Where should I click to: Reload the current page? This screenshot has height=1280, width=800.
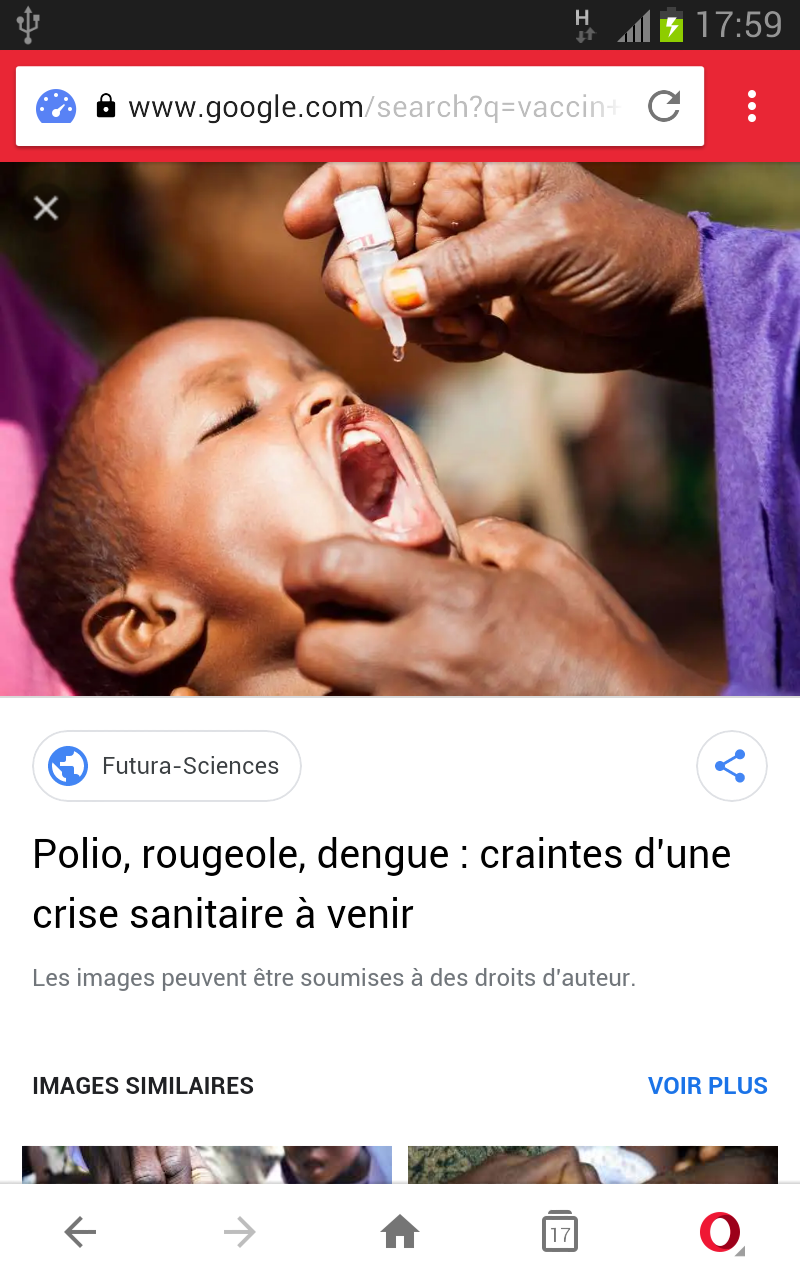[x=664, y=106]
